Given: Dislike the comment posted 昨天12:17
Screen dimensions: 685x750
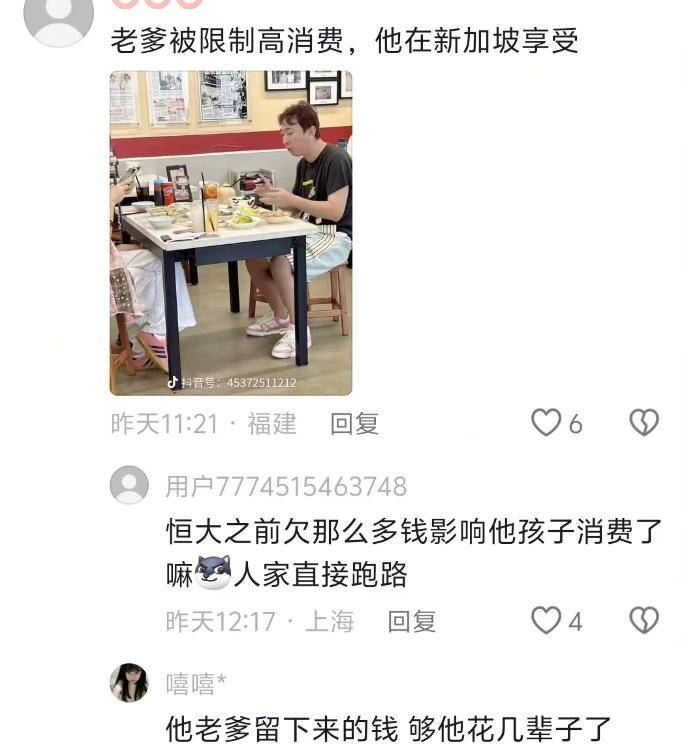Looking at the screenshot, I should [644, 621].
